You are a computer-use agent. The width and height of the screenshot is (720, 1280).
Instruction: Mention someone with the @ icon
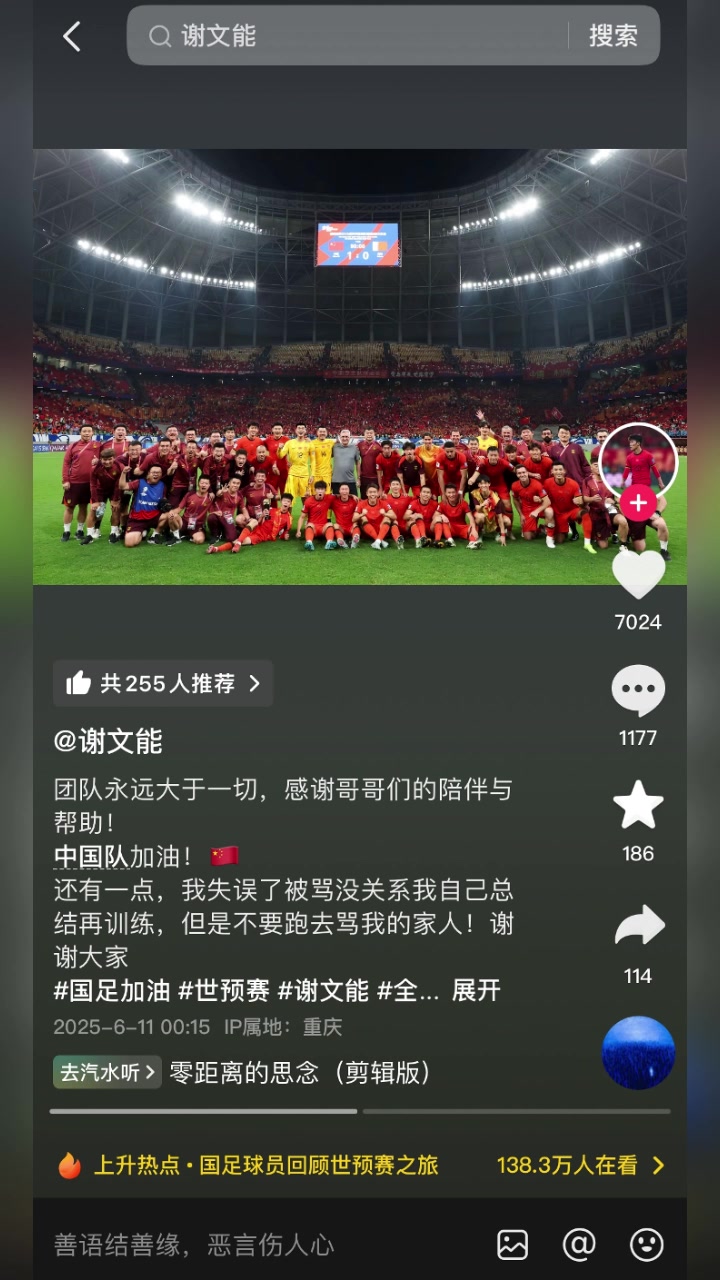(x=578, y=1244)
